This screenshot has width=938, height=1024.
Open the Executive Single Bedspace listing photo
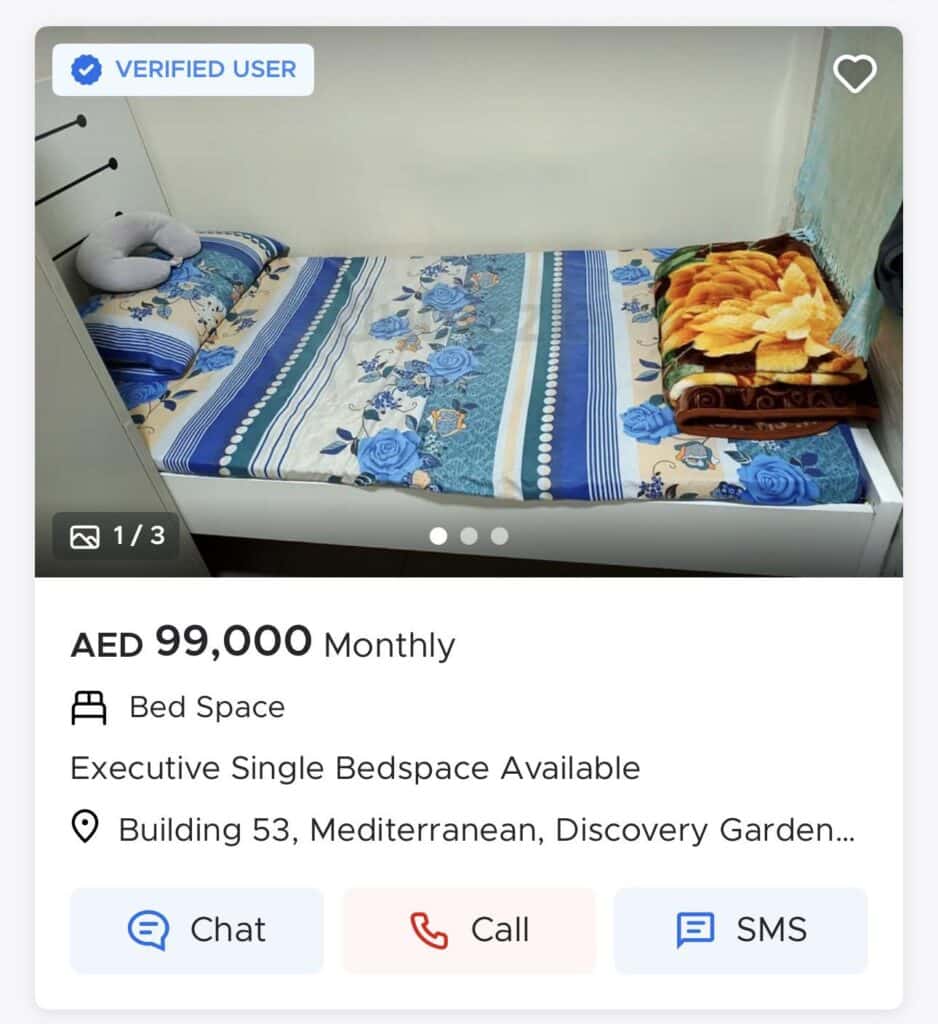pos(469,330)
